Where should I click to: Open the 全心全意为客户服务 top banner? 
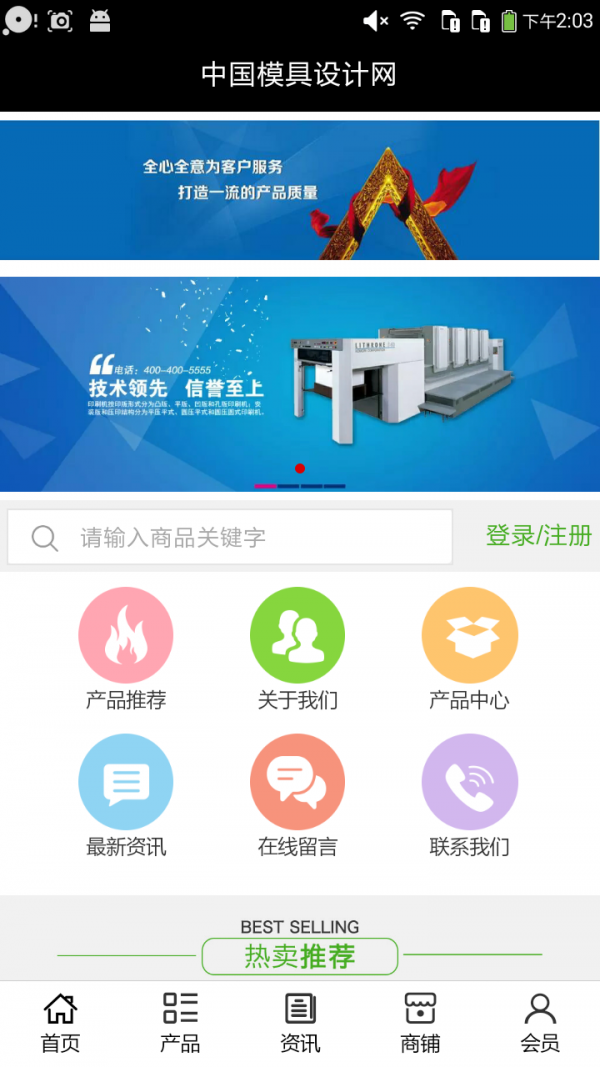pyautogui.click(x=300, y=190)
